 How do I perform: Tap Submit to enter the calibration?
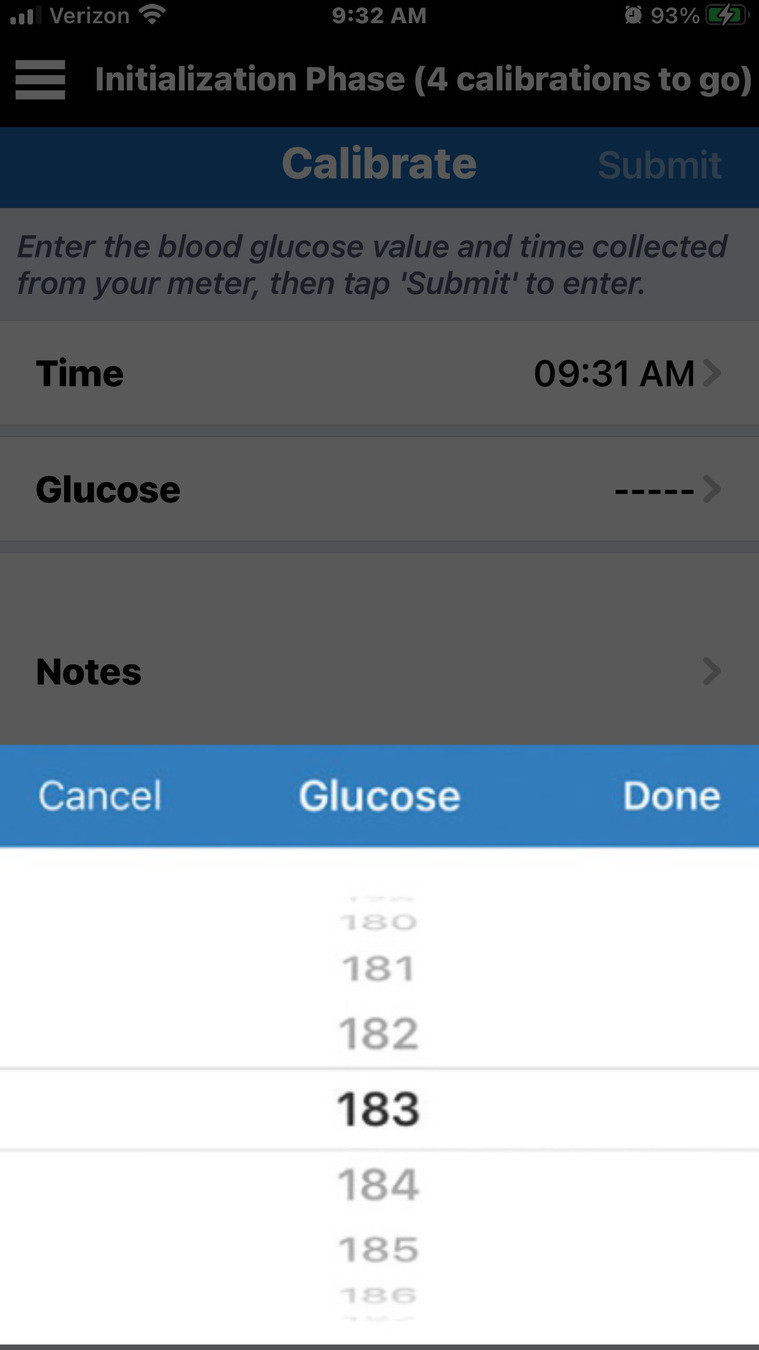tap(659, 165)
